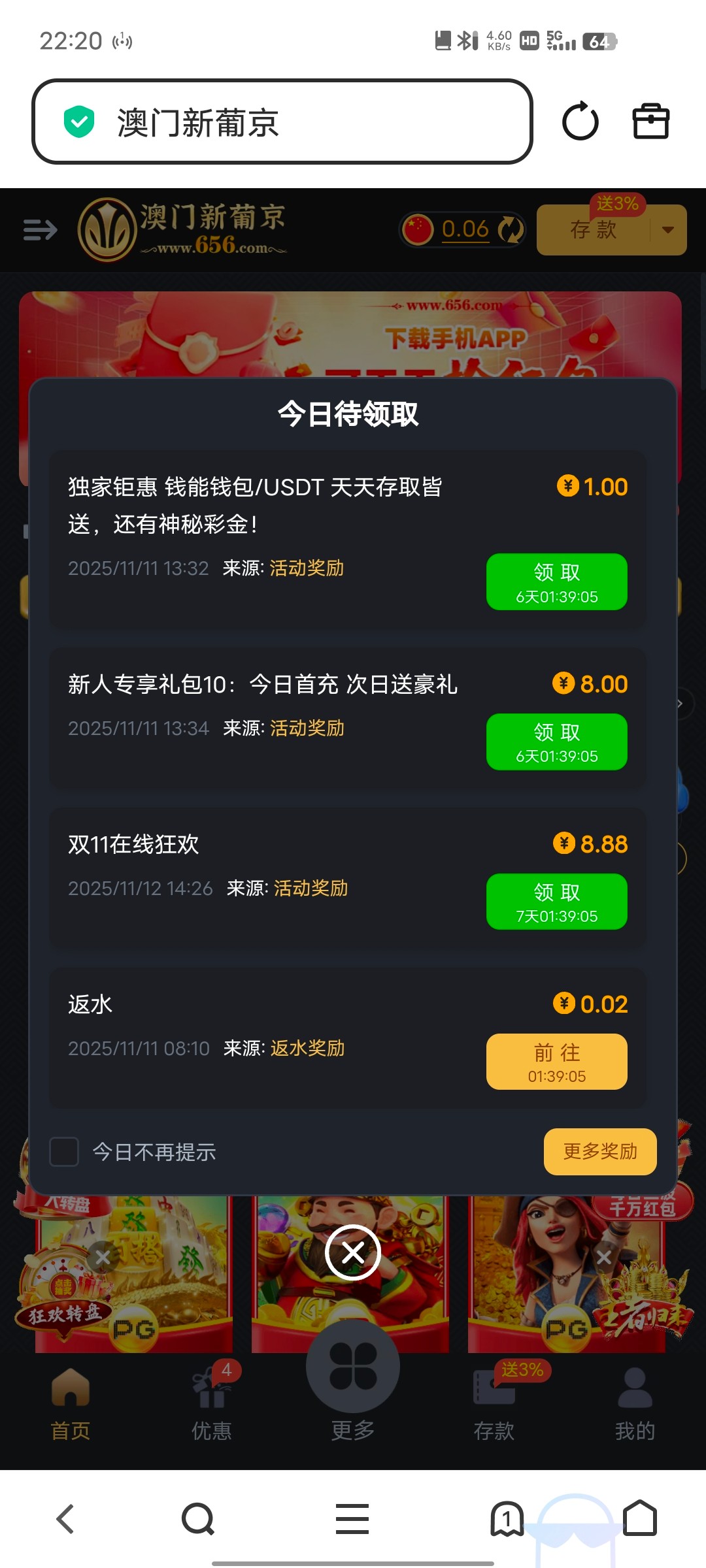View open browser tabs
This screenshot has width=706, height=1568.
pyautogui.click(x=507, y=1518)
